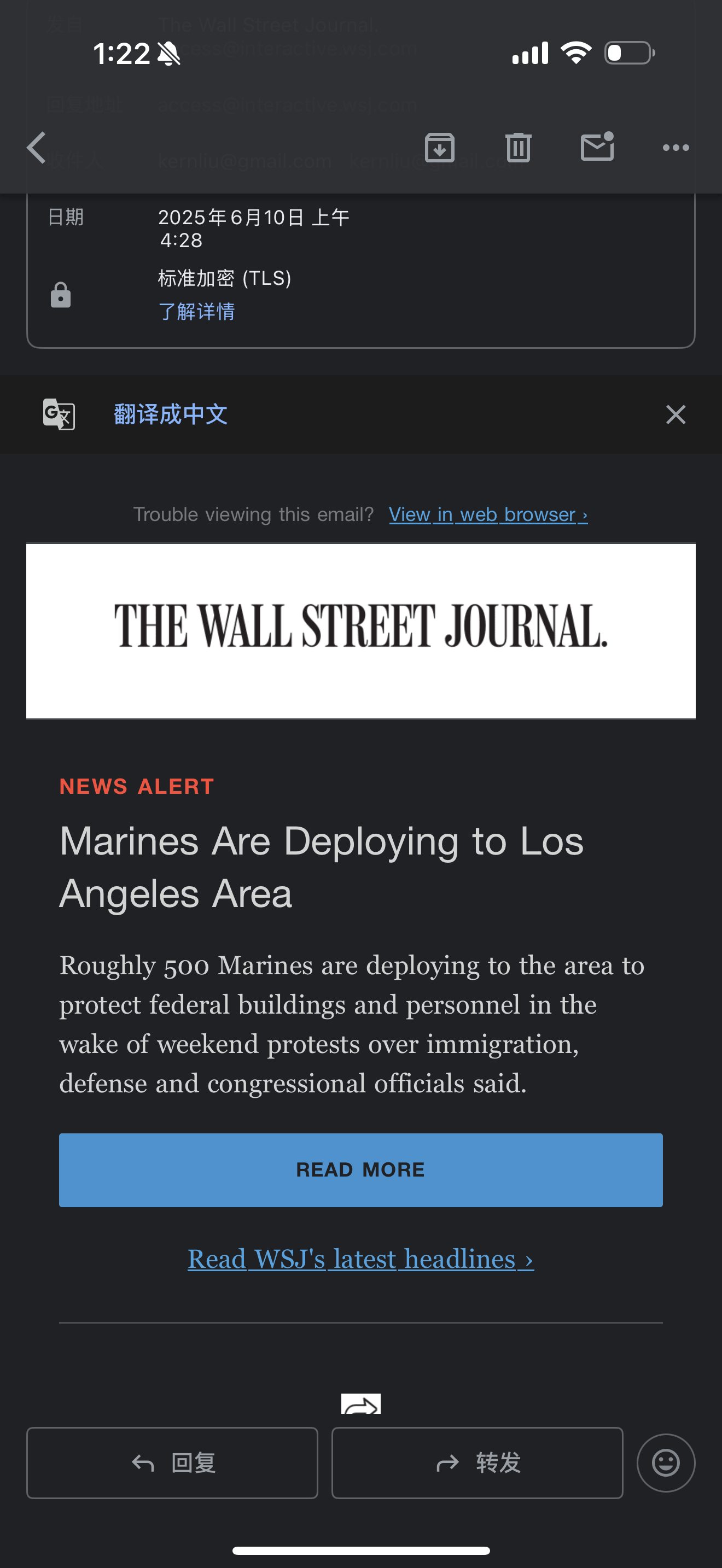Open the three-dot overflow menu

click(676, 147)
